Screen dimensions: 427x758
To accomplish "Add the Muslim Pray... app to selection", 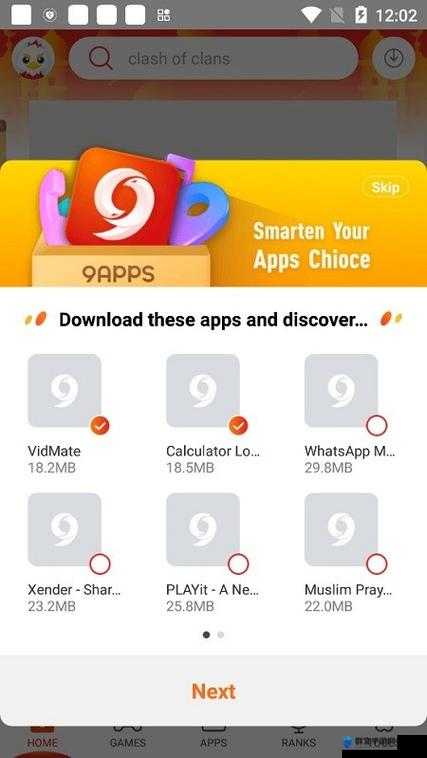I will (x=376, y=564).
